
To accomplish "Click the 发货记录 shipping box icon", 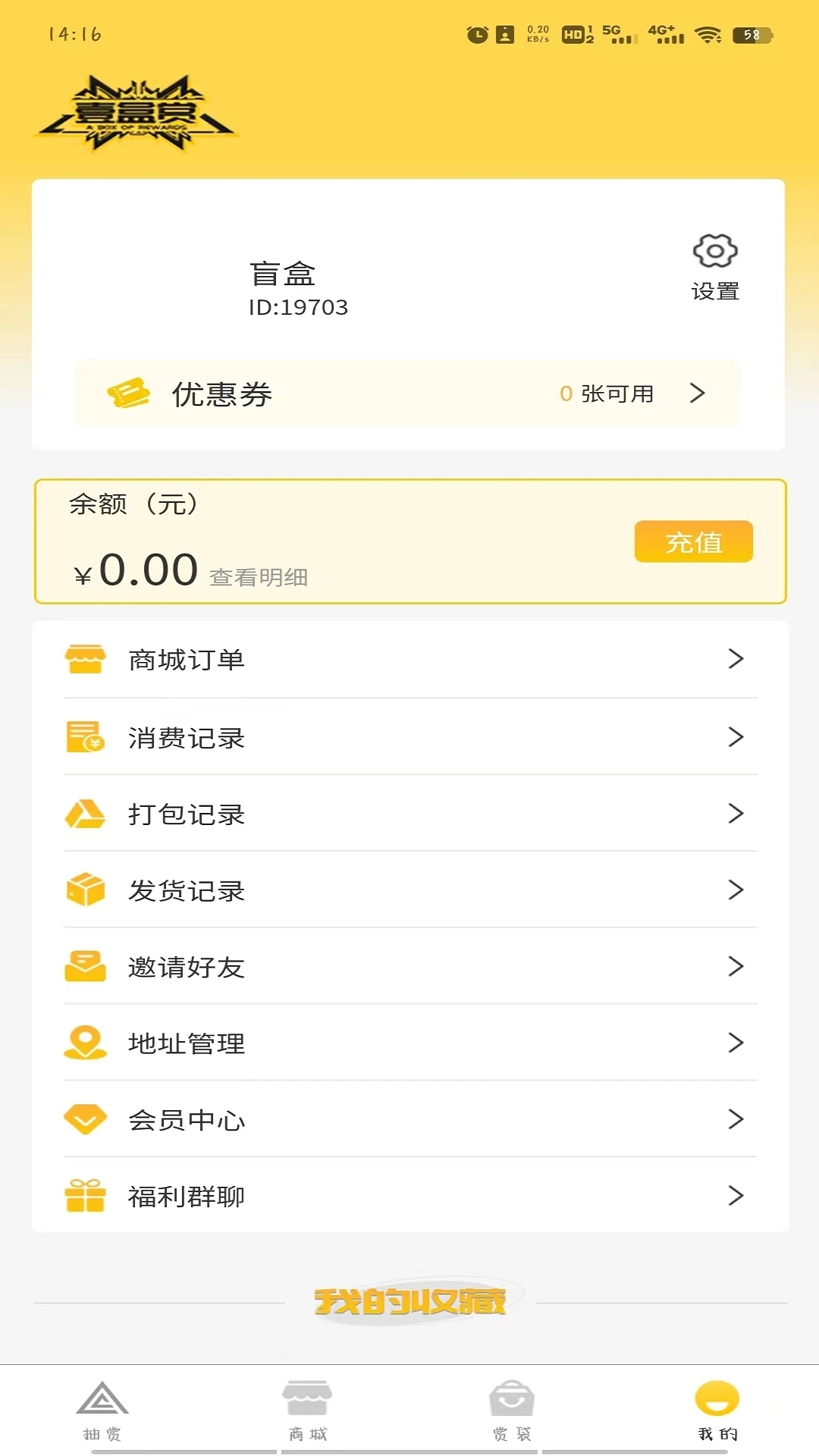I will pyautogui.click(x=87, y=890).
